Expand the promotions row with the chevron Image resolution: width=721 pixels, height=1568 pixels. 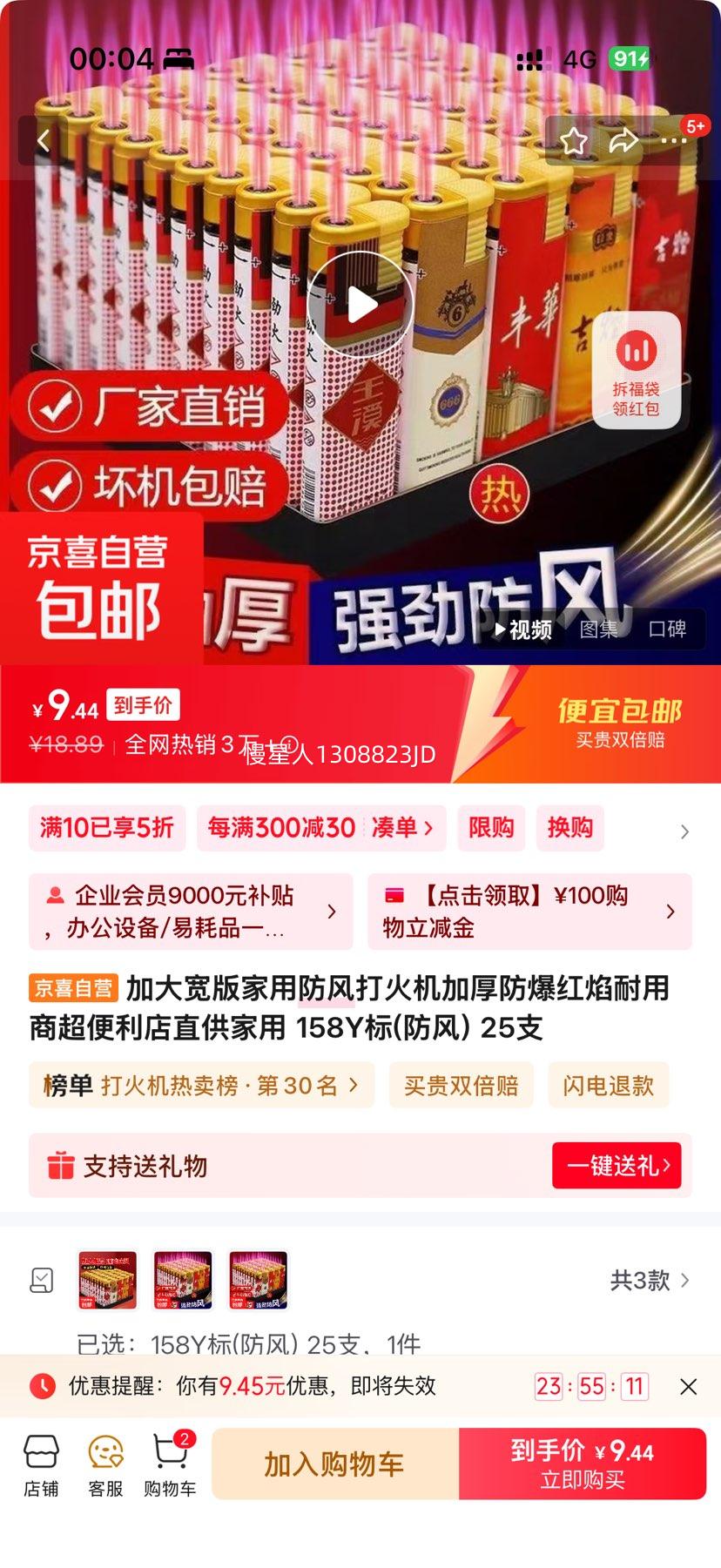pyautogui.click(x=684, y=831)
